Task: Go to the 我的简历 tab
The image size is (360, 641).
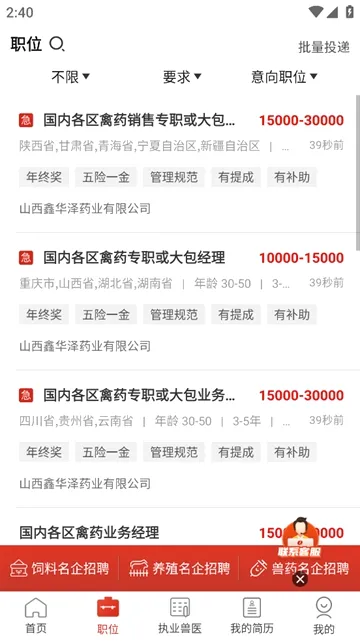Action: (x=252, y=616)
